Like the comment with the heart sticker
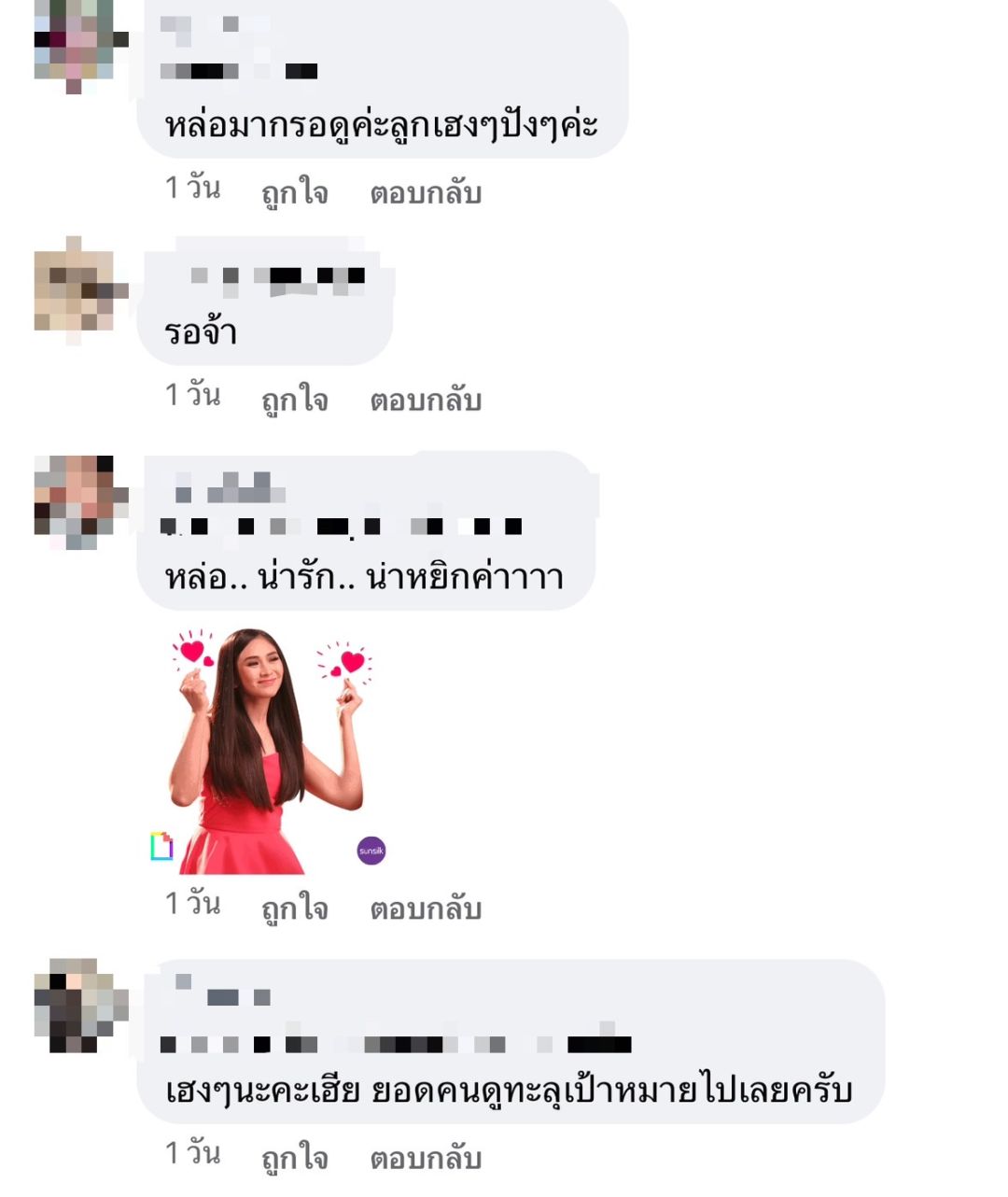This screenshot has height=1197, width=1008. coord(294,908)
